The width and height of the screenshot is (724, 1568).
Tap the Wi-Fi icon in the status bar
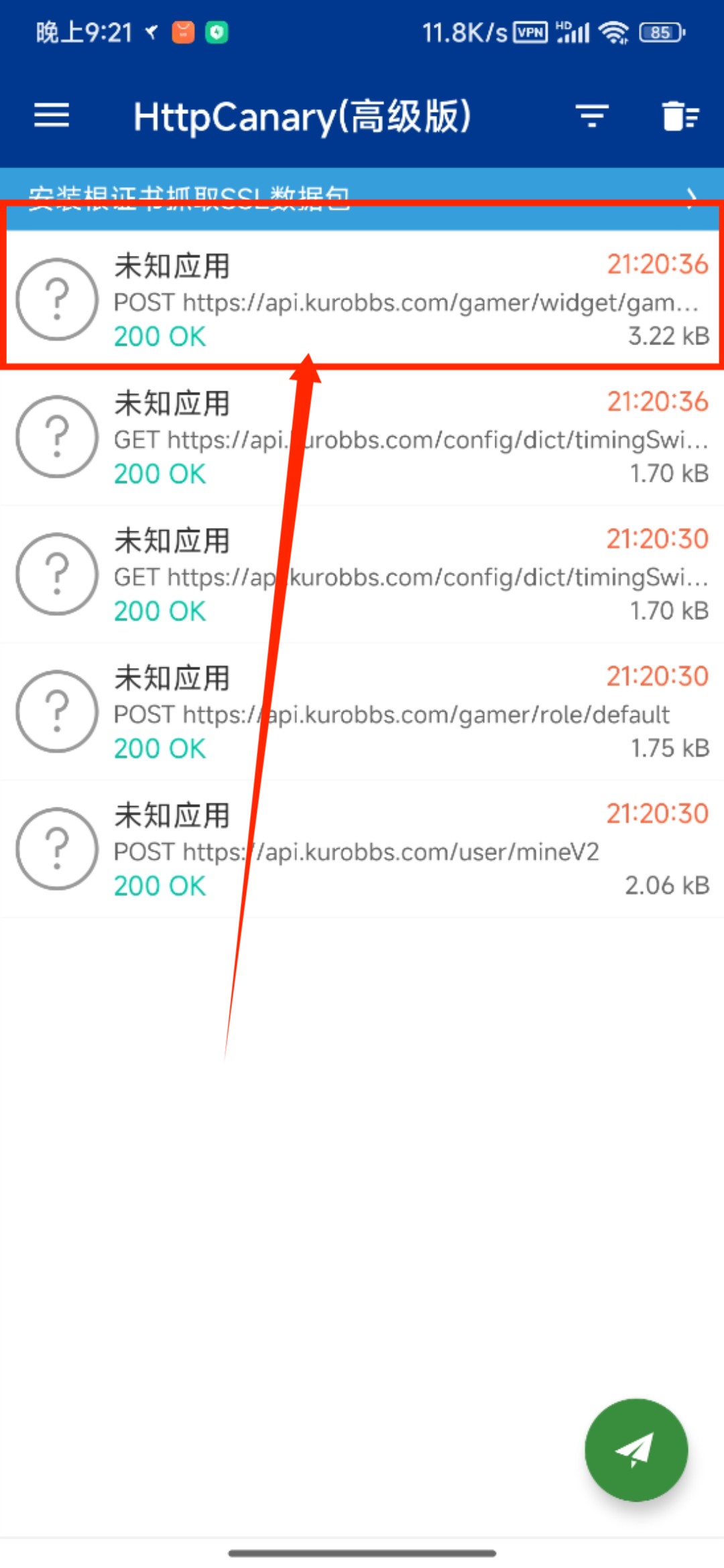click(x=617, y=31)
